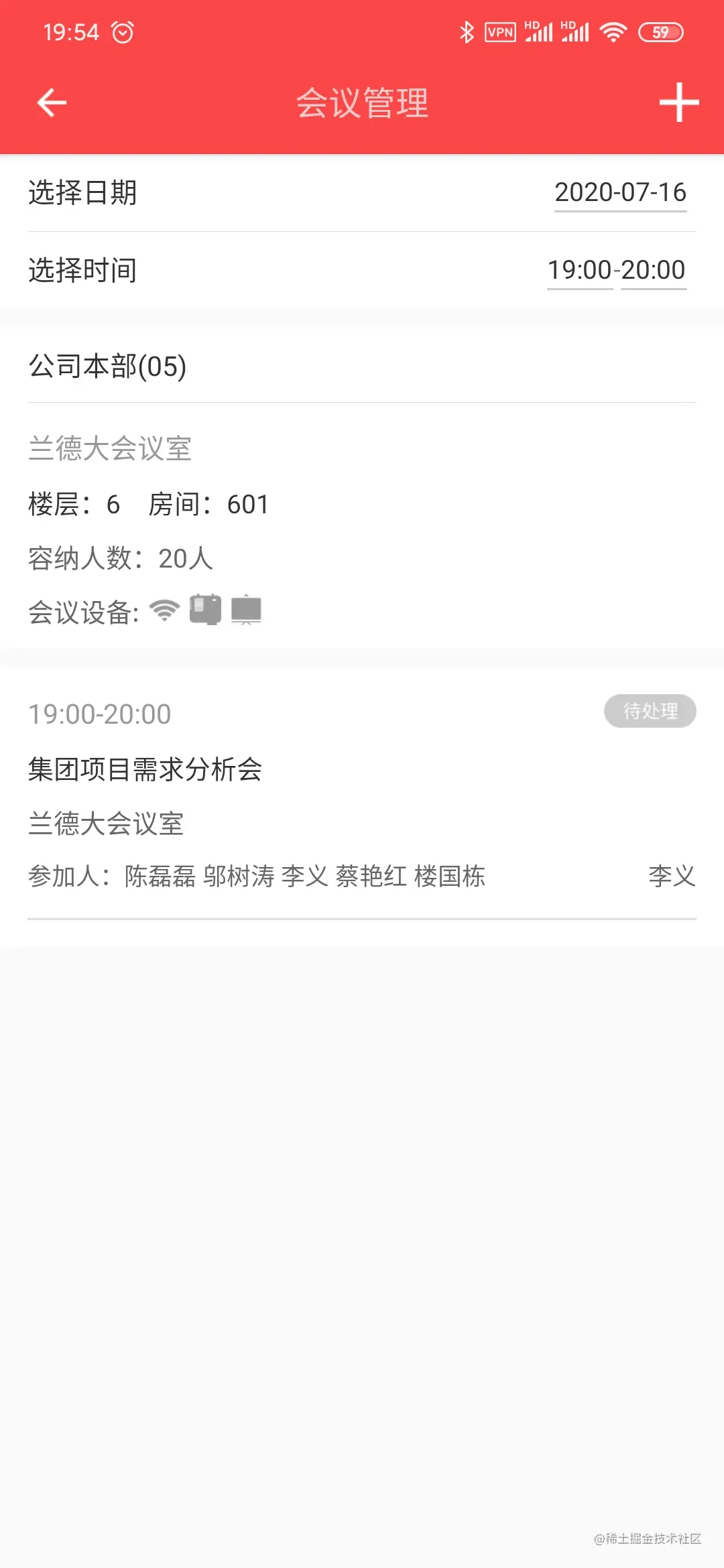Tap the back arrow in the header

click(49, 103)
